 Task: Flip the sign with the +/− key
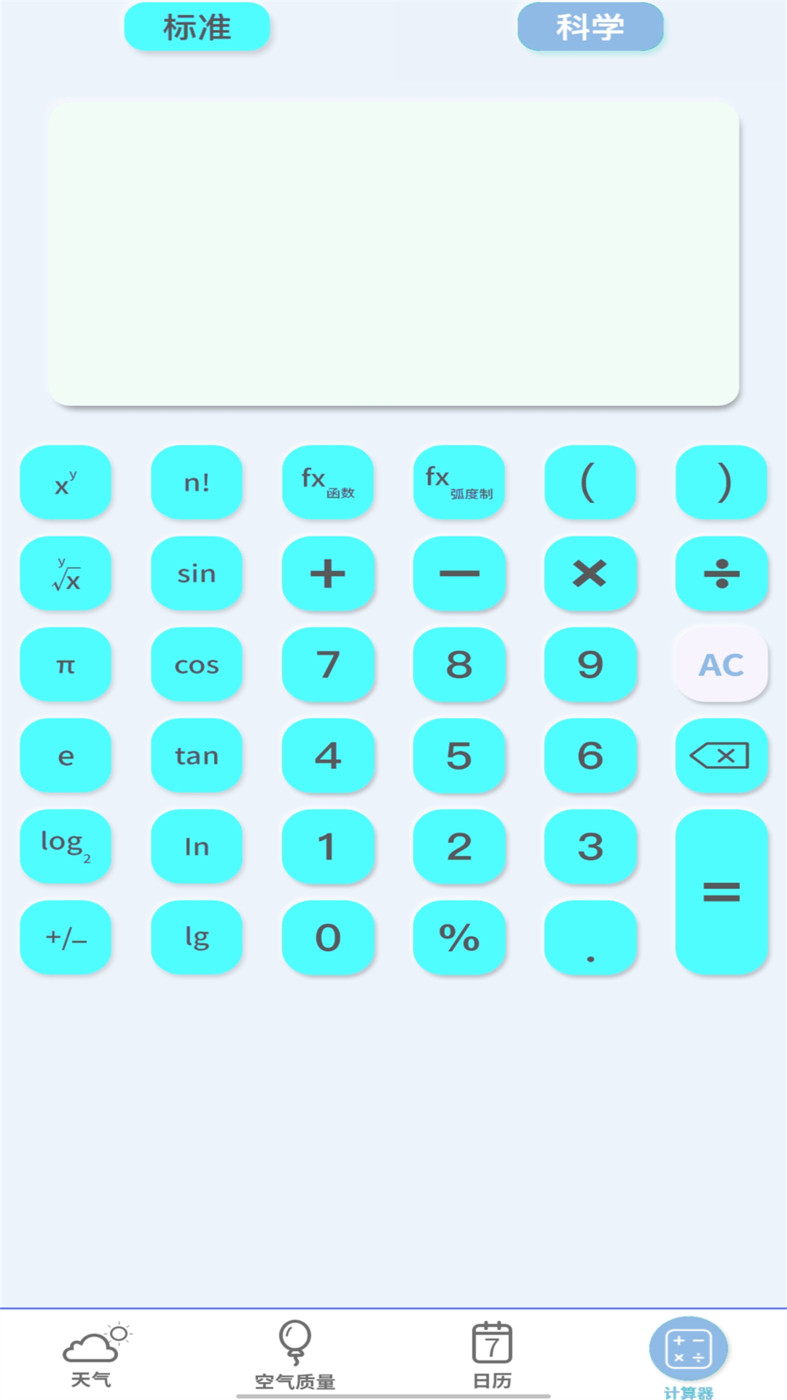pos(65,938)
